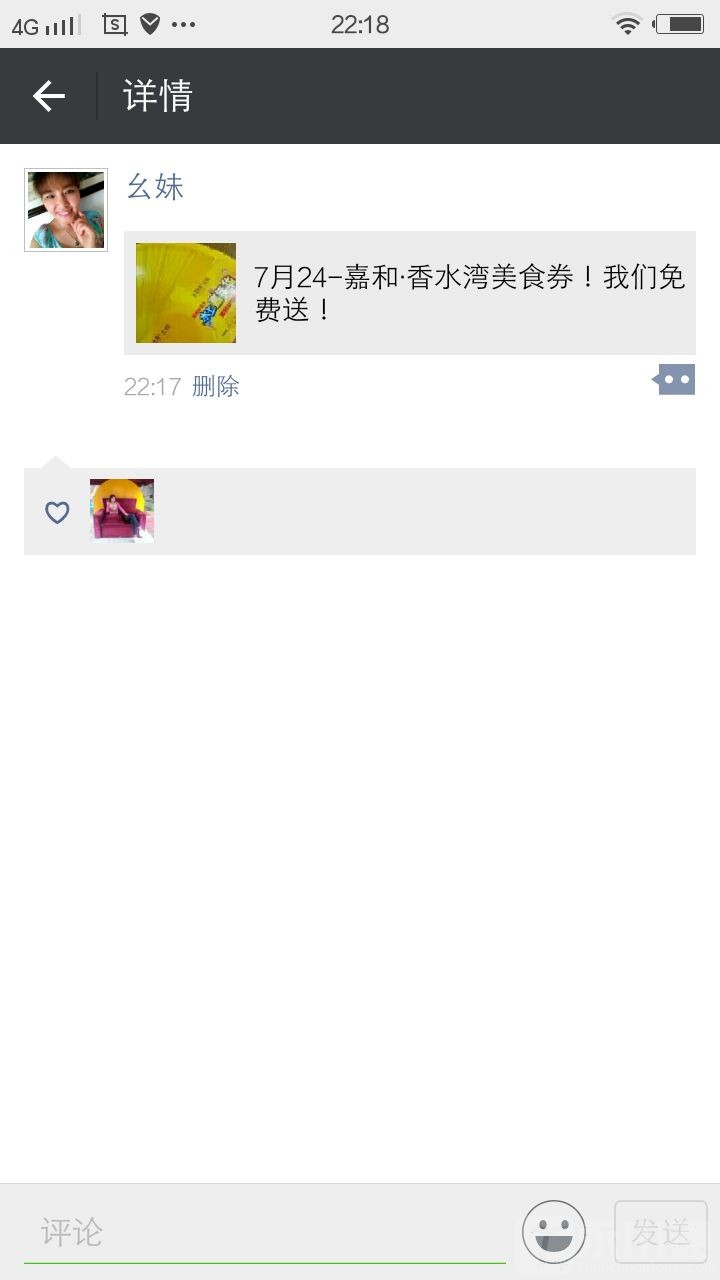Viewport: 720px width, 1280px height.
Task: Go back from the 详情 page
Action: coord(48,96)
